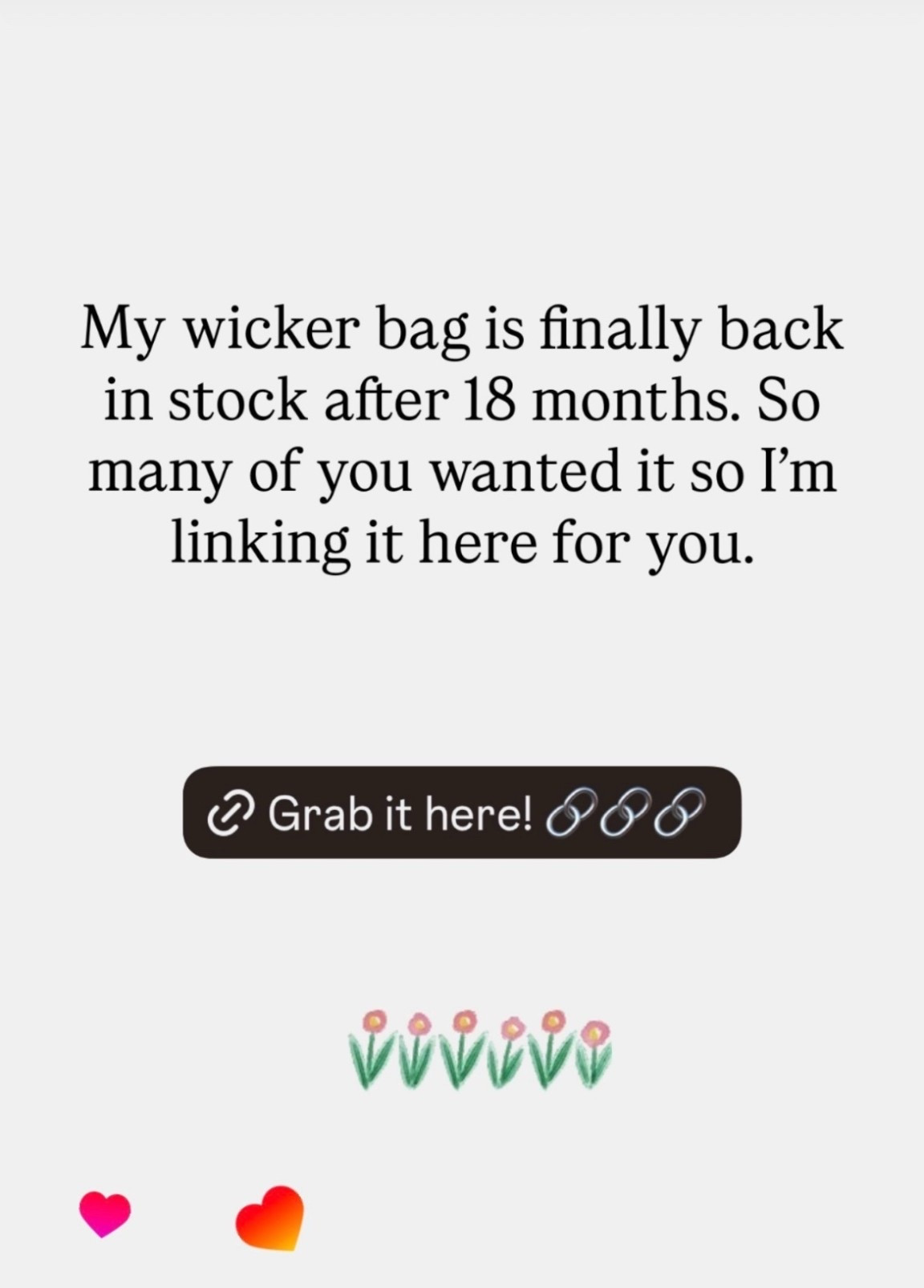Click the wicker bag announcement text
This screenshot has height=1288, width=924.
click(462, 433)
